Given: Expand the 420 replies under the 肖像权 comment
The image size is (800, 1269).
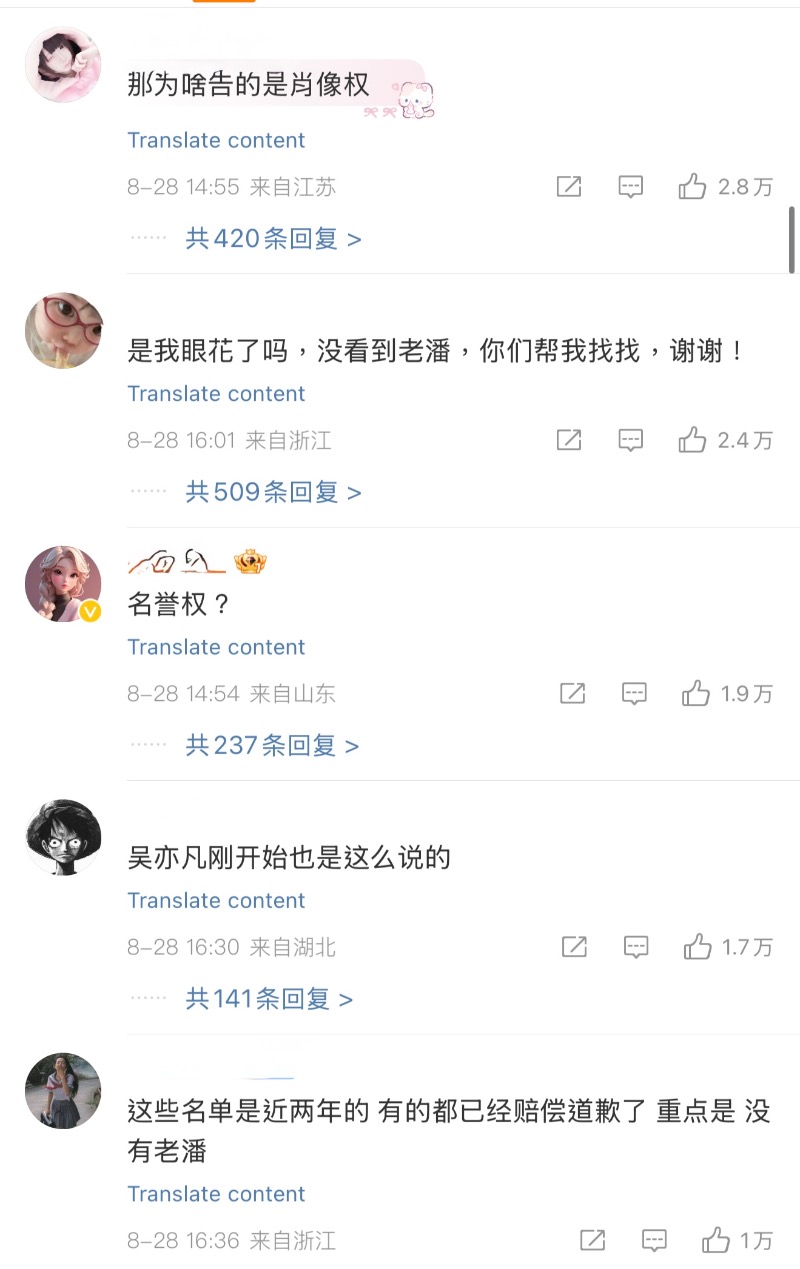Looking at the screenshot, I should coord(272,239).
